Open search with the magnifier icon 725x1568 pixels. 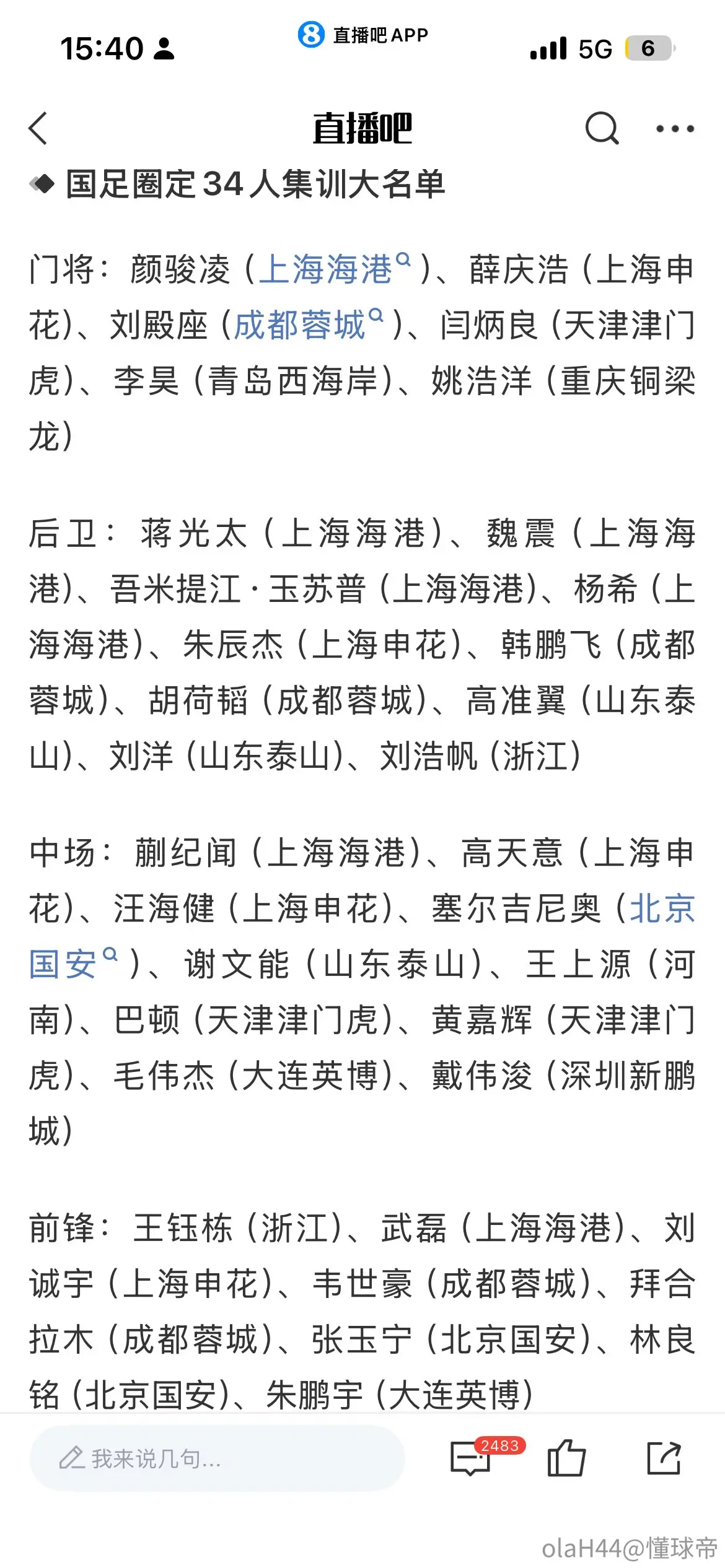(x=602, y=128)
